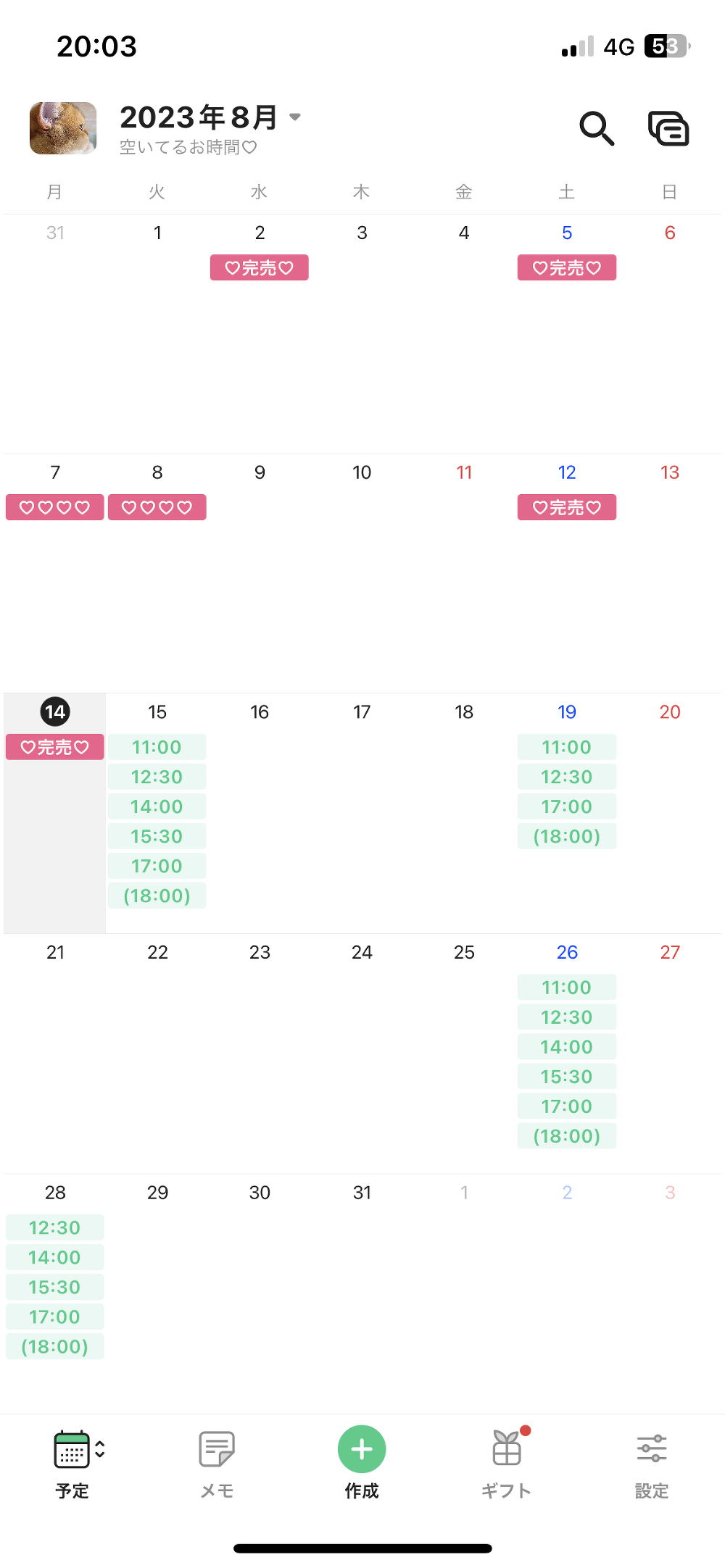725x1568 pixels.
Task: Expand the 2023年8月 month dropdown
Action: [x=210, y=117]
